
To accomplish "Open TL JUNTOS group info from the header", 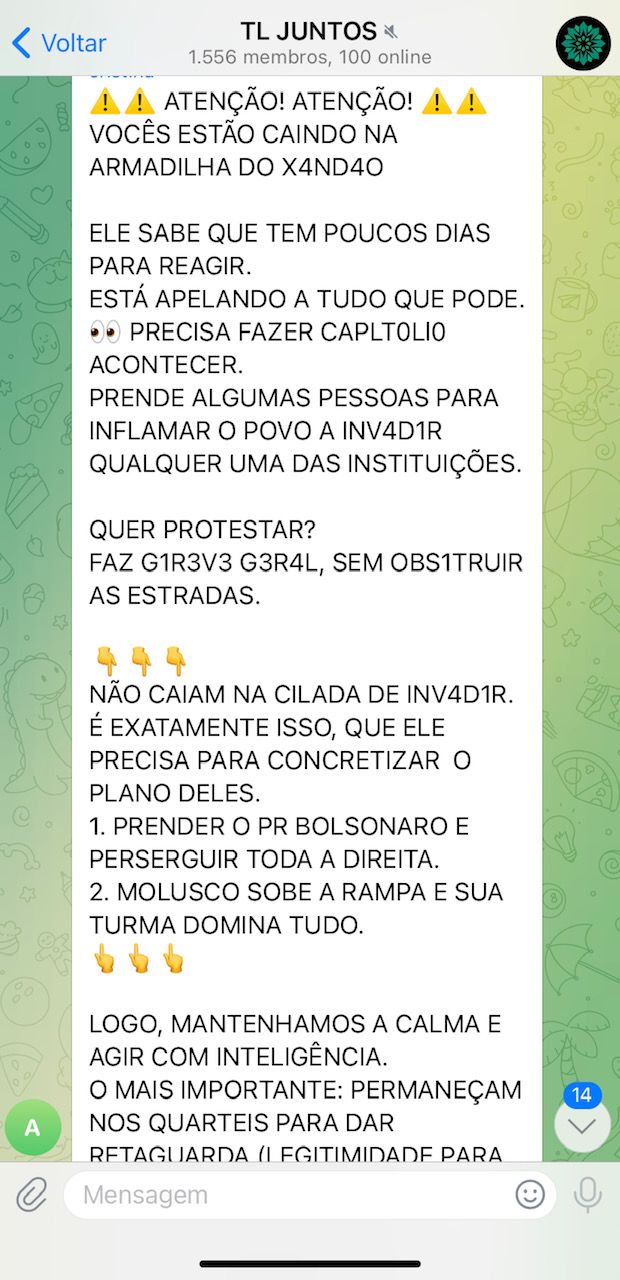I will [x=310, y=43].
